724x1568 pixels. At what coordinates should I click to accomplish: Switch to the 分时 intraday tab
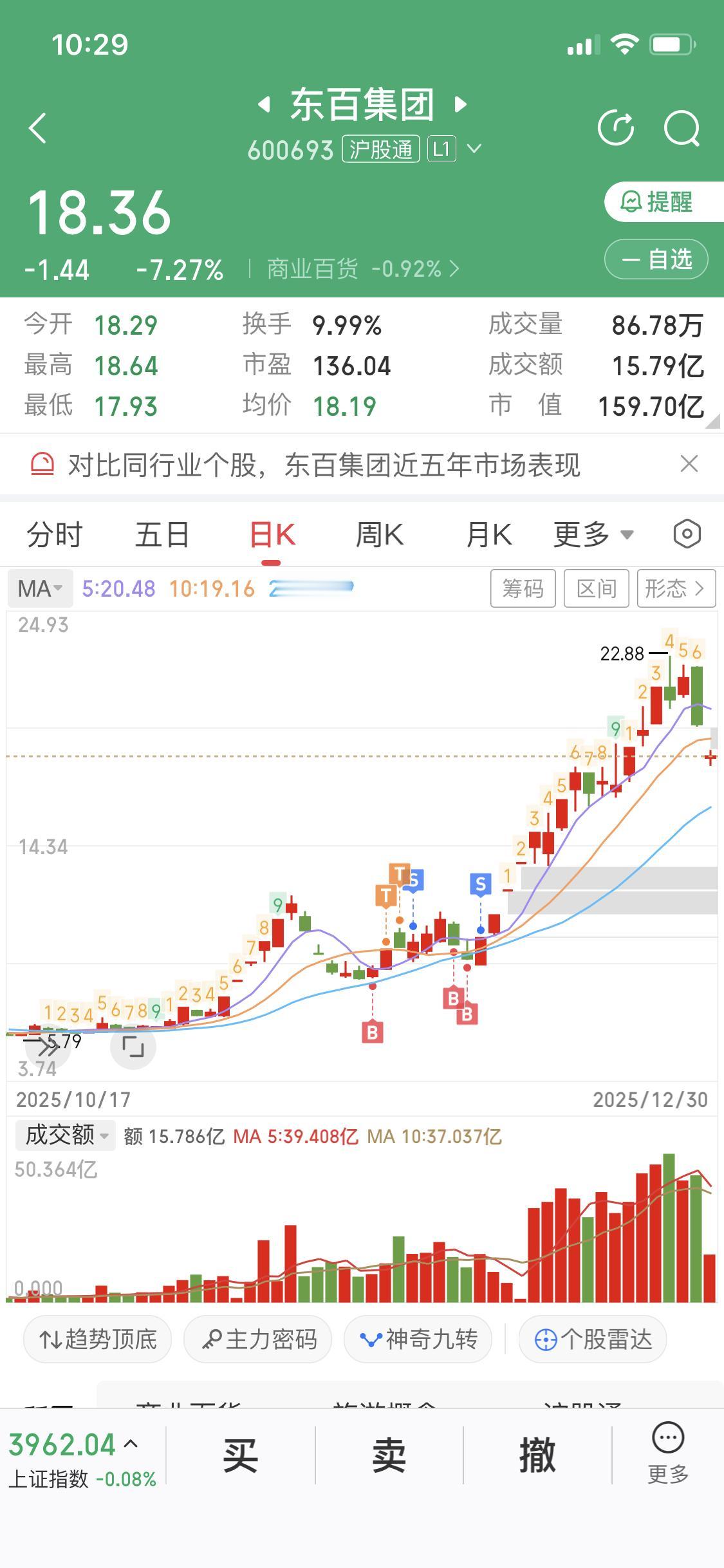pos(54,534)
